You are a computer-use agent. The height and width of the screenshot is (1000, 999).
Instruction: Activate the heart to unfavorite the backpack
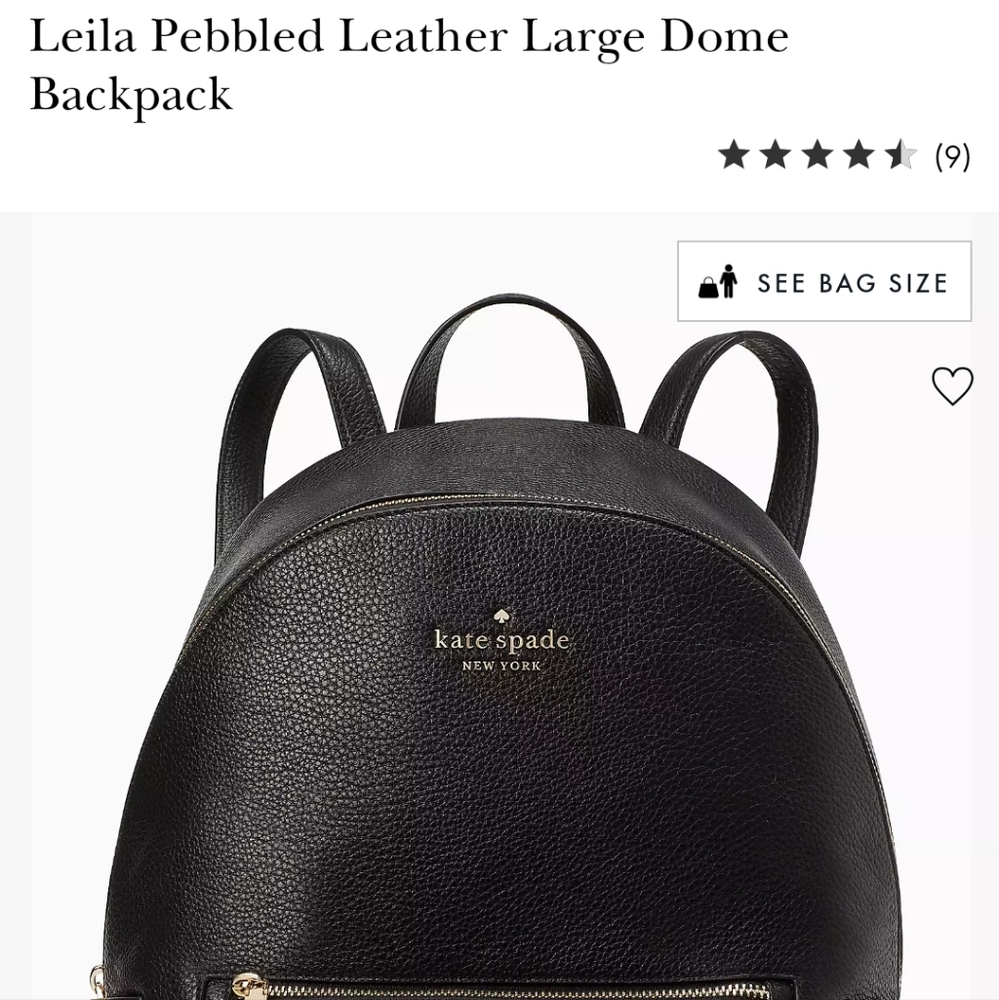[952, 385]
